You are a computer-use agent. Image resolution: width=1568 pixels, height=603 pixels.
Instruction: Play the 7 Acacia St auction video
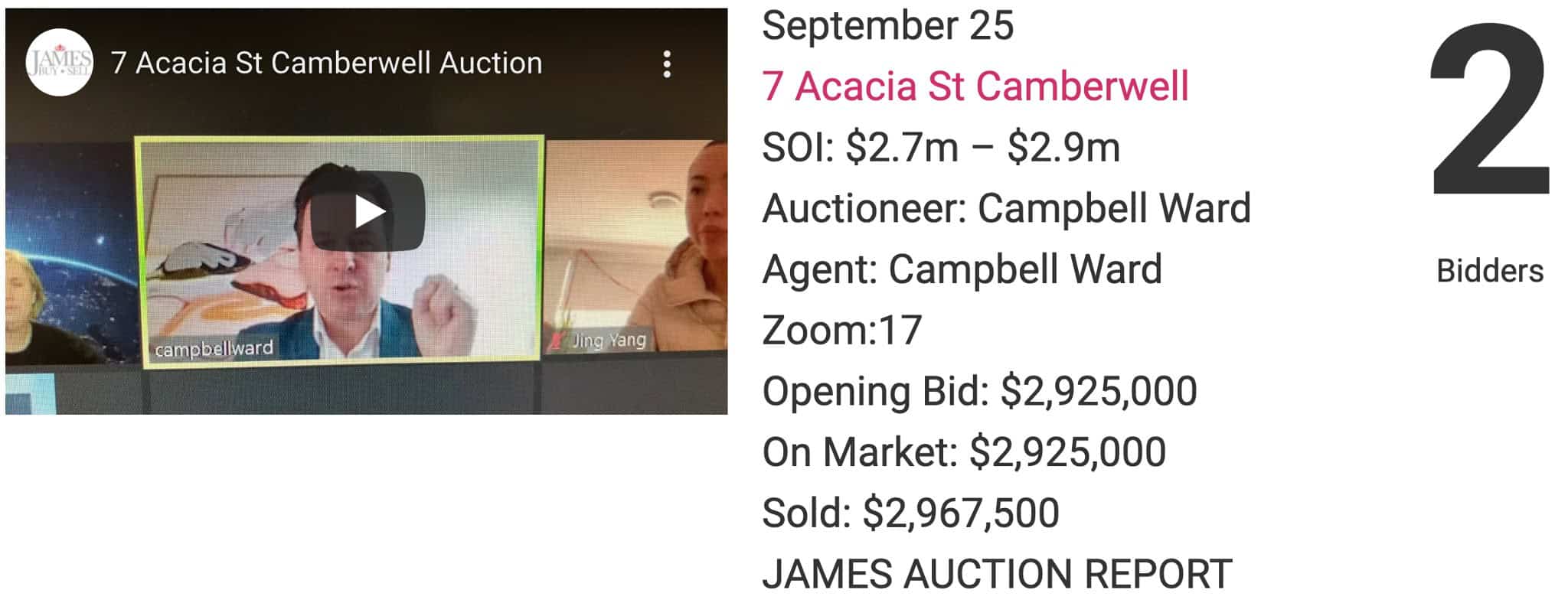tap(367, 212)
